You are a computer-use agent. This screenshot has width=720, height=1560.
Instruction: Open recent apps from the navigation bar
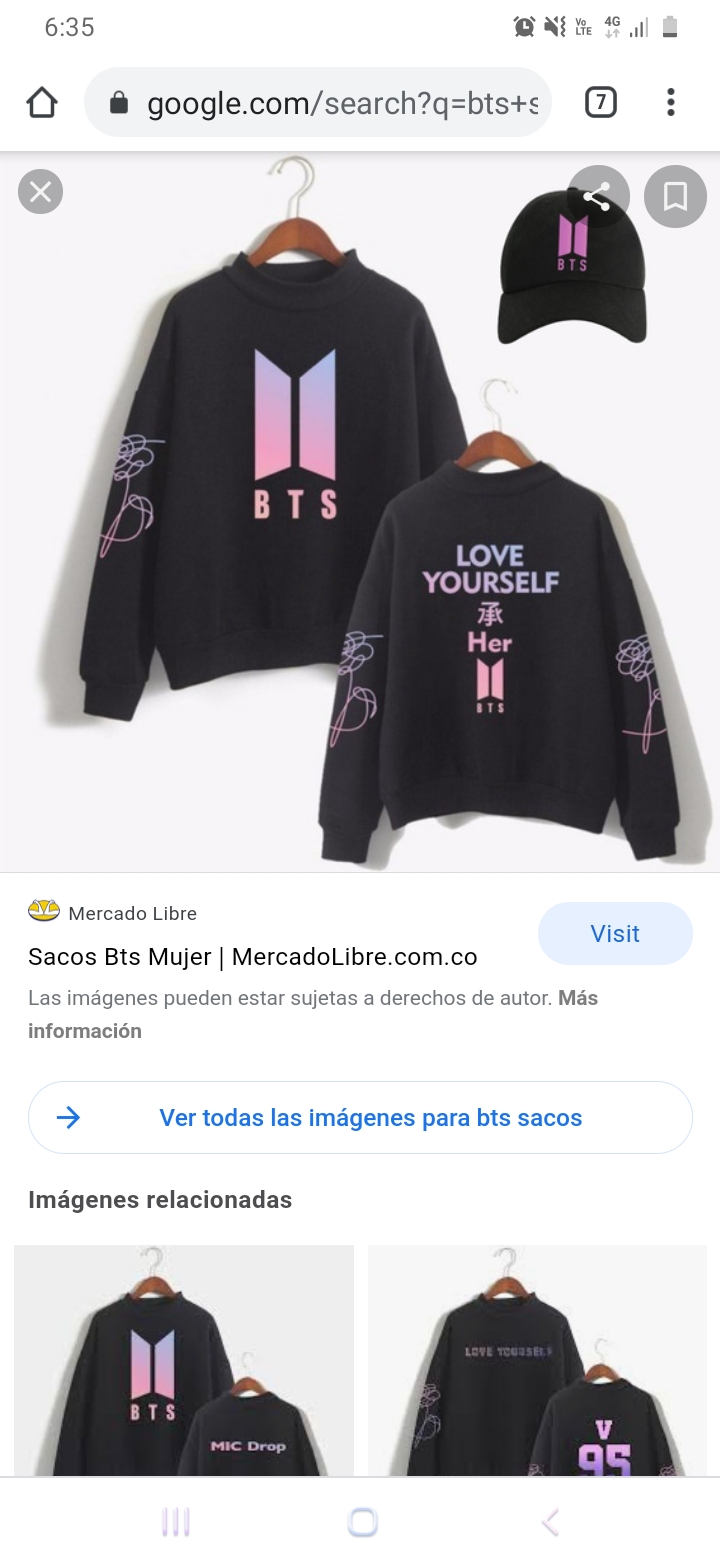tap(176, 1522)
